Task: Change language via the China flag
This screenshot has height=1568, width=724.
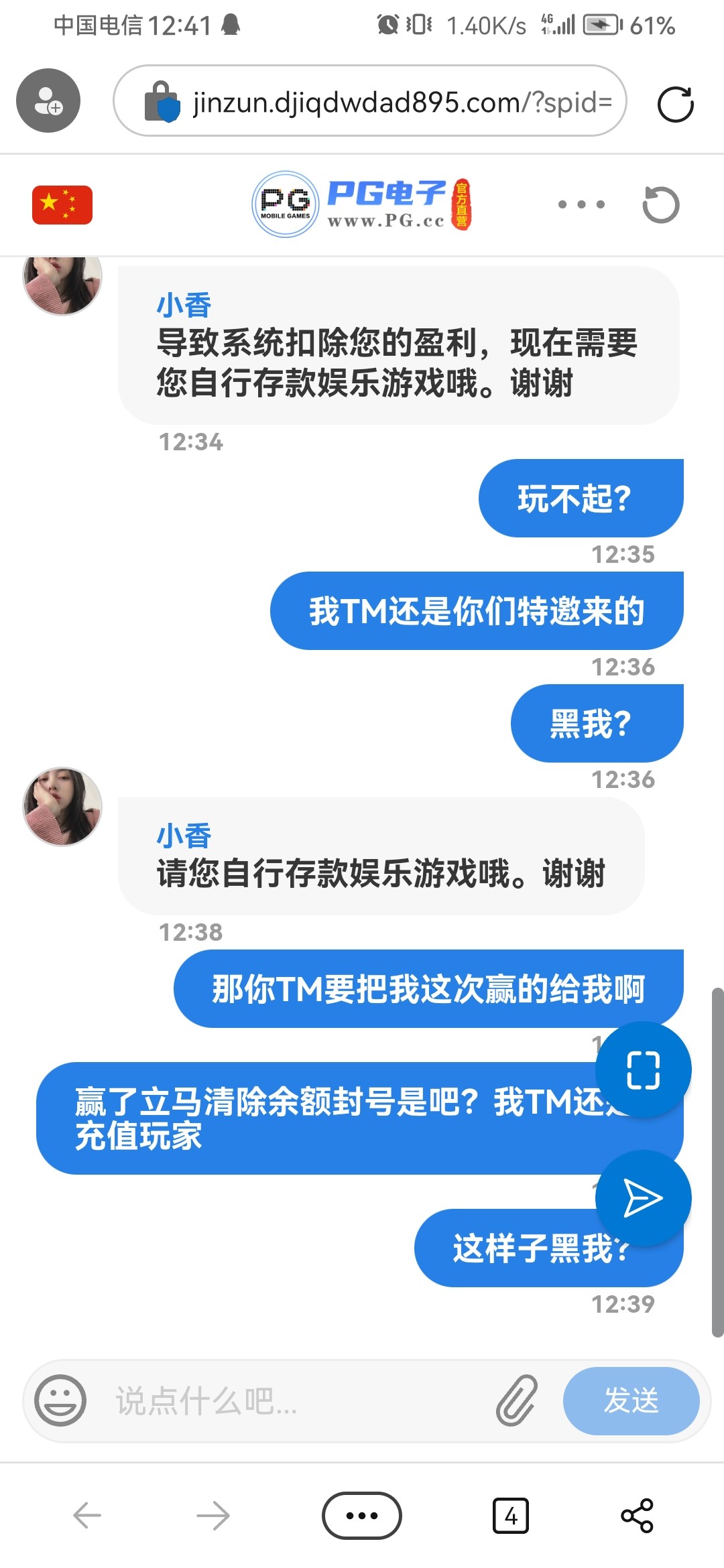Action: [x=62, y=204]
